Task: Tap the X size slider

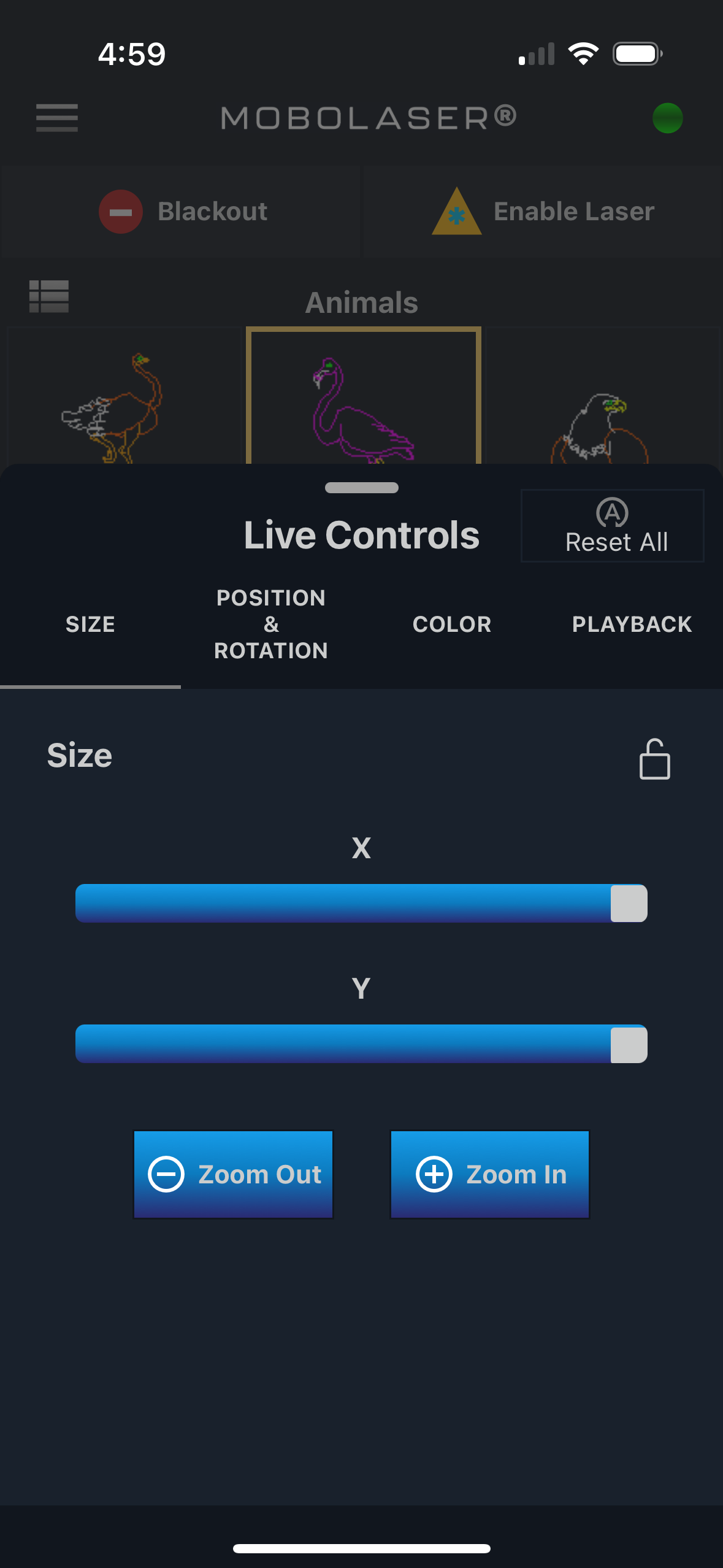Action: pos(361,903)
